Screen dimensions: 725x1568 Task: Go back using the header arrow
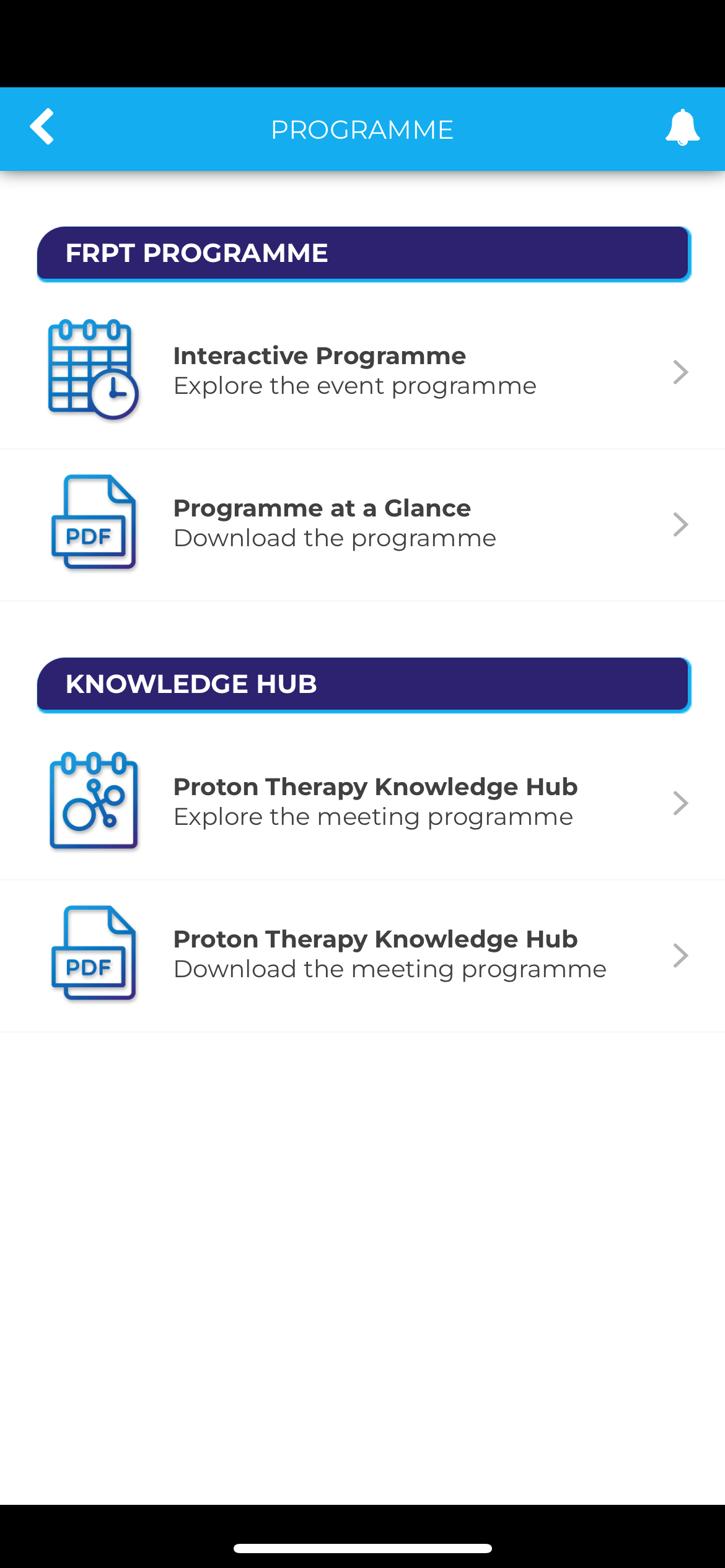click(x=42, y=126)
